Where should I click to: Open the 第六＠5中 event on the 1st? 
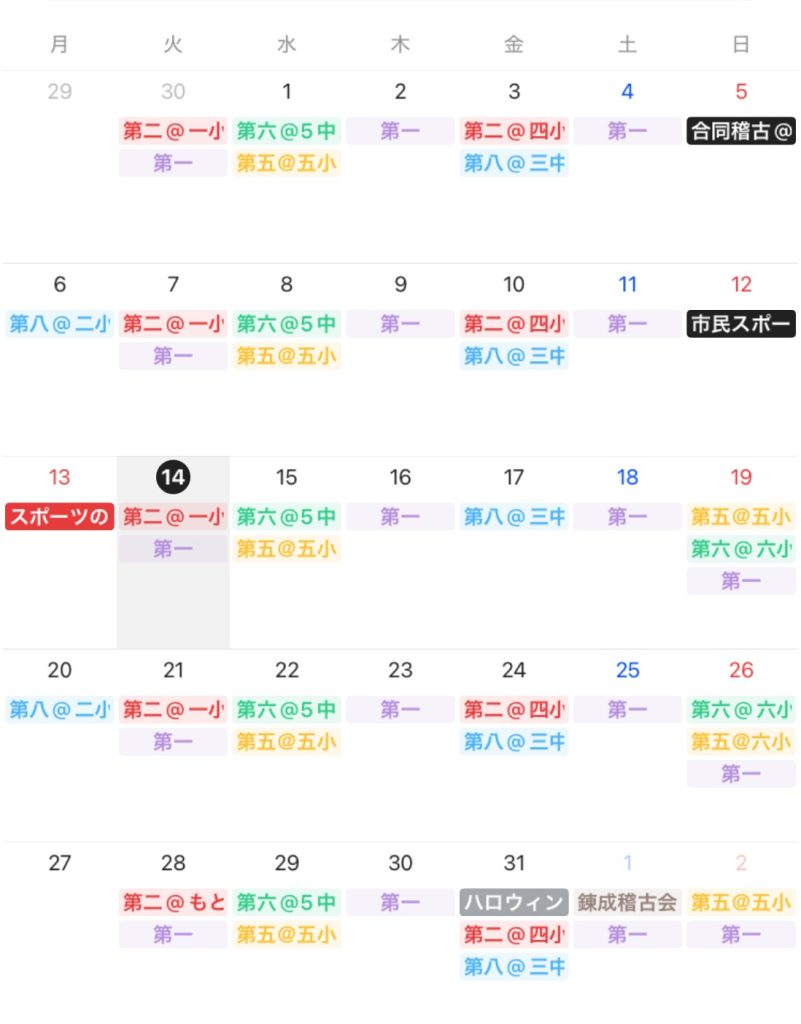(x=287, y=131)
